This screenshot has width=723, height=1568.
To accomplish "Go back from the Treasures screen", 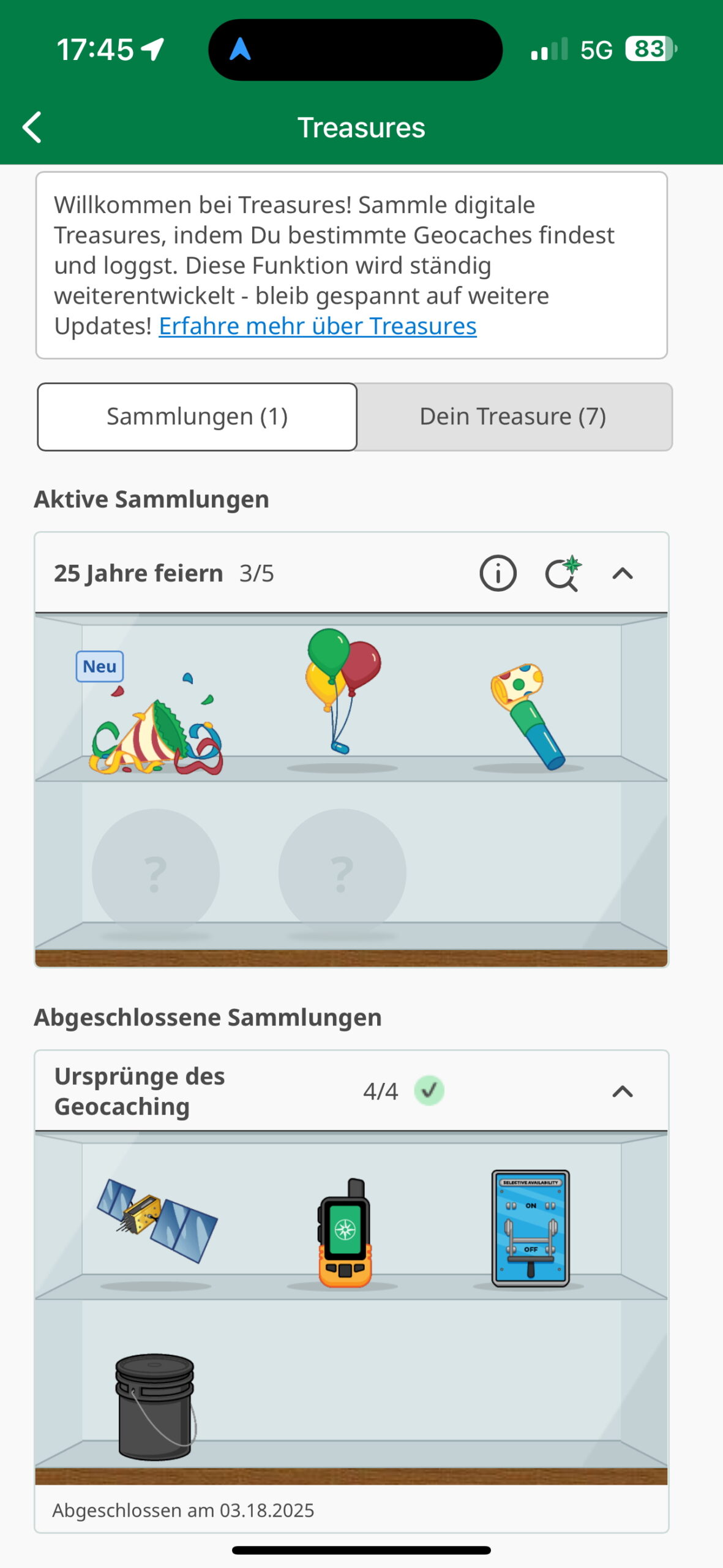I will click(32, 127).
